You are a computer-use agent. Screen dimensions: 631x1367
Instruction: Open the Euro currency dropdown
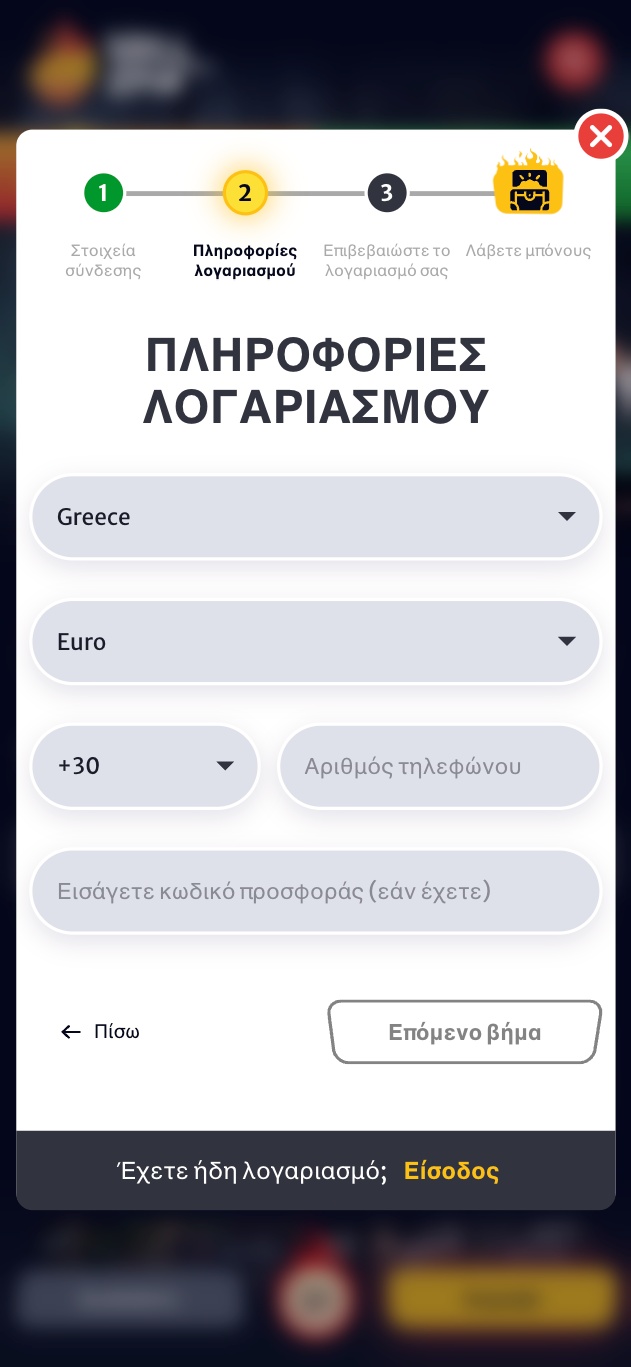pos(315,642)
